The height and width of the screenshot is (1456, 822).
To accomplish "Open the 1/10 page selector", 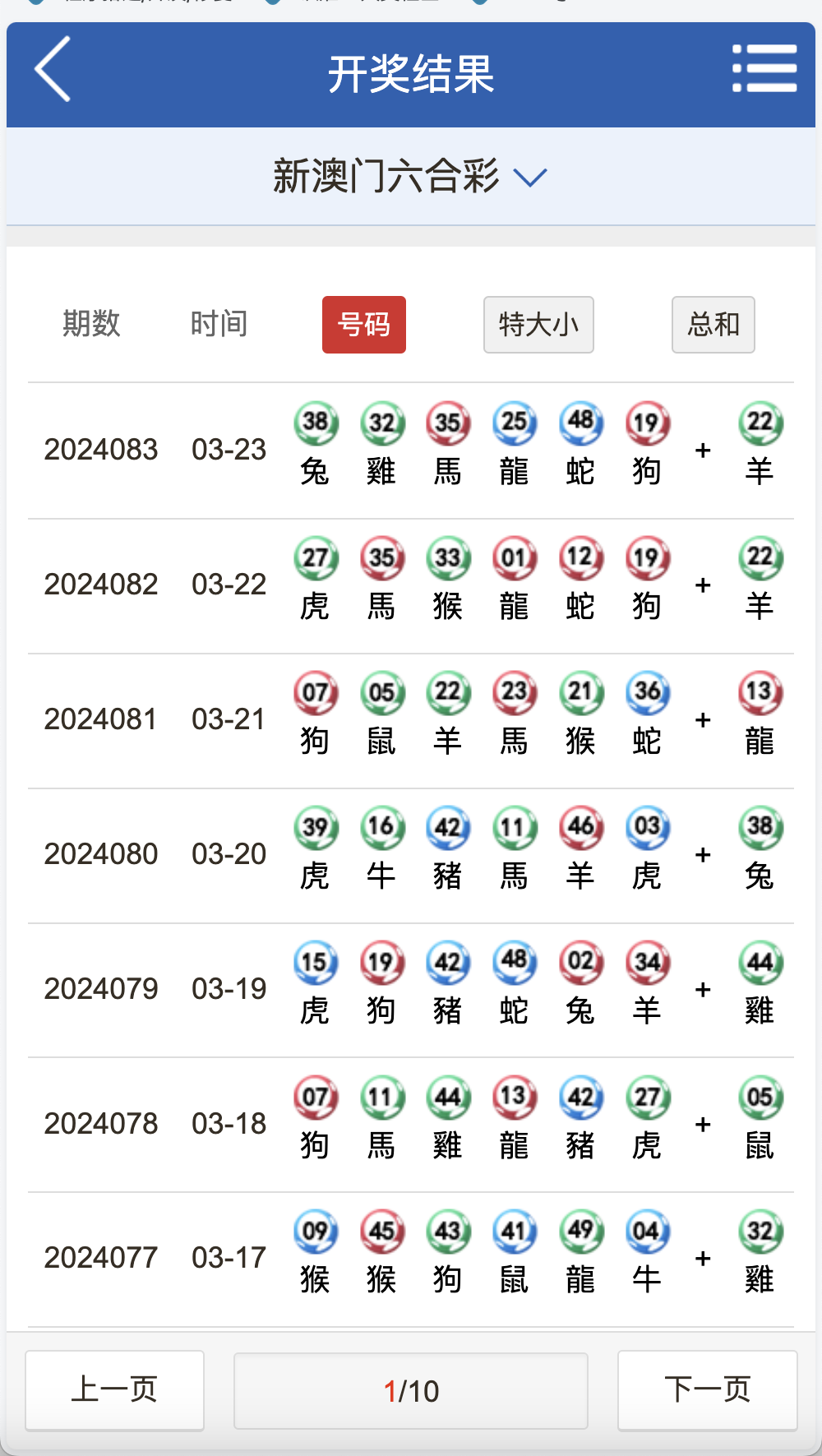I will [410, 1391].
